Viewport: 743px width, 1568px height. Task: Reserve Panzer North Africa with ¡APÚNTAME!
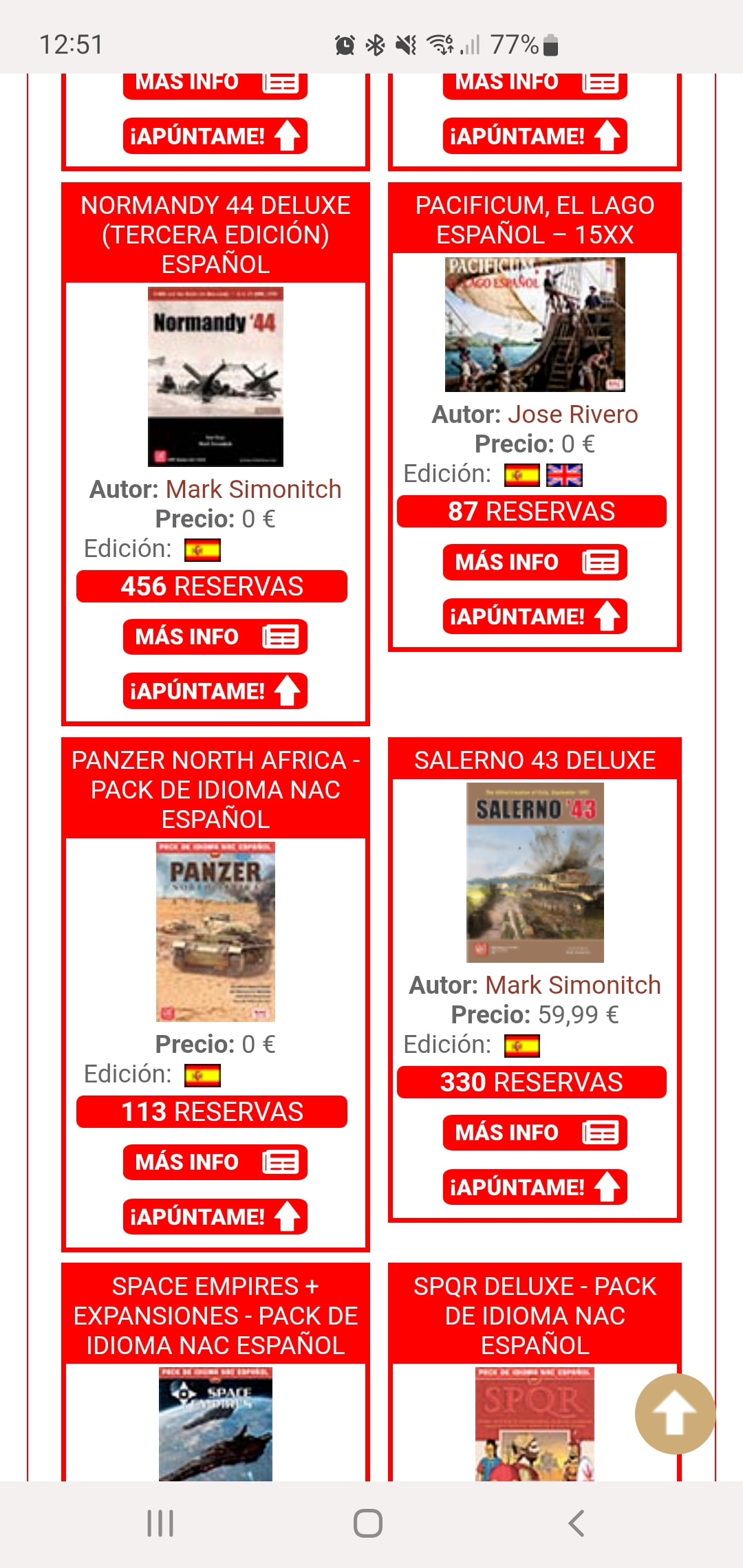coord(215,1217)
